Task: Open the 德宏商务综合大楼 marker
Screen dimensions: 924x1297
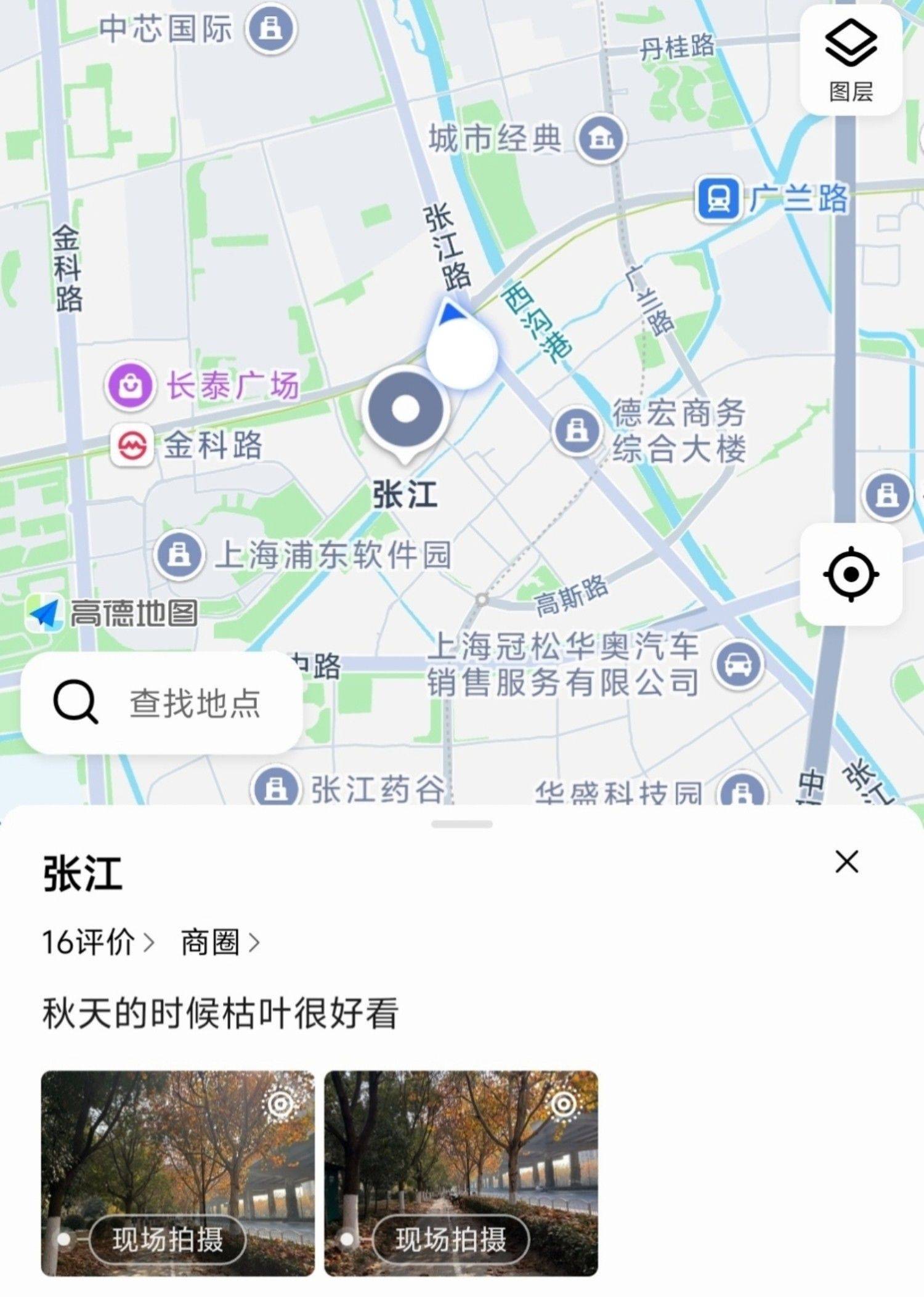Action: click(576, 429)
